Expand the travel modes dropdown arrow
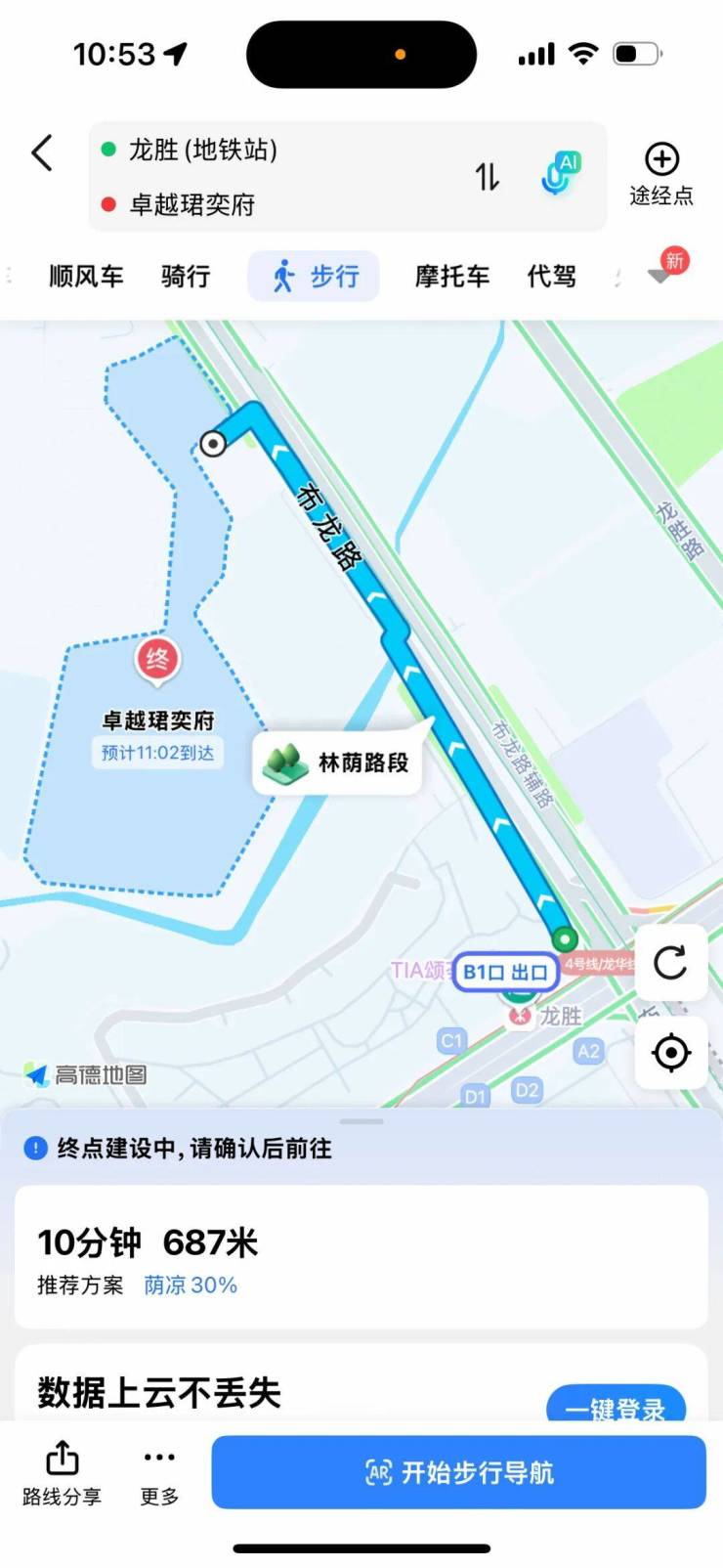 tap(661, 276)
